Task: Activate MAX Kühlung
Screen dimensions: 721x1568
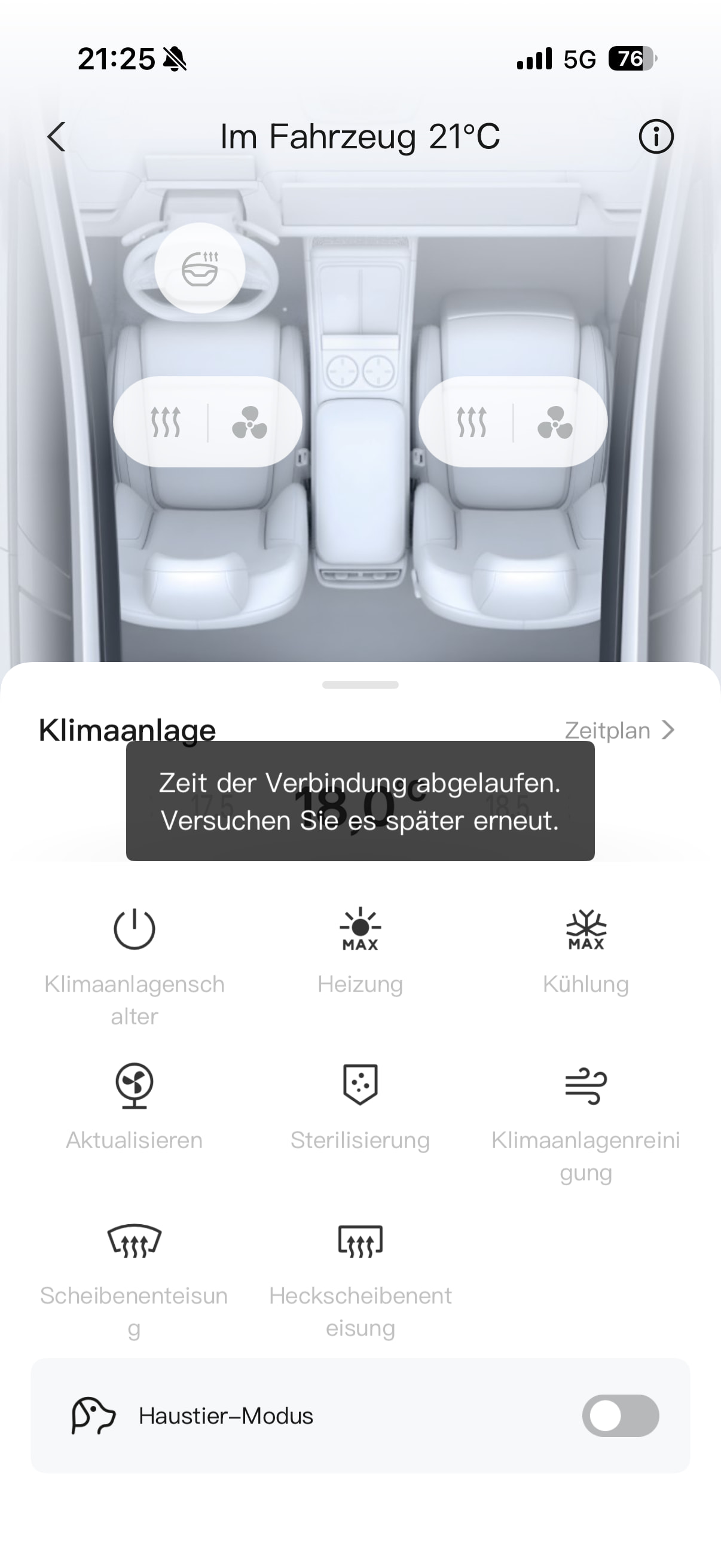Action: [x=586, y=929]
